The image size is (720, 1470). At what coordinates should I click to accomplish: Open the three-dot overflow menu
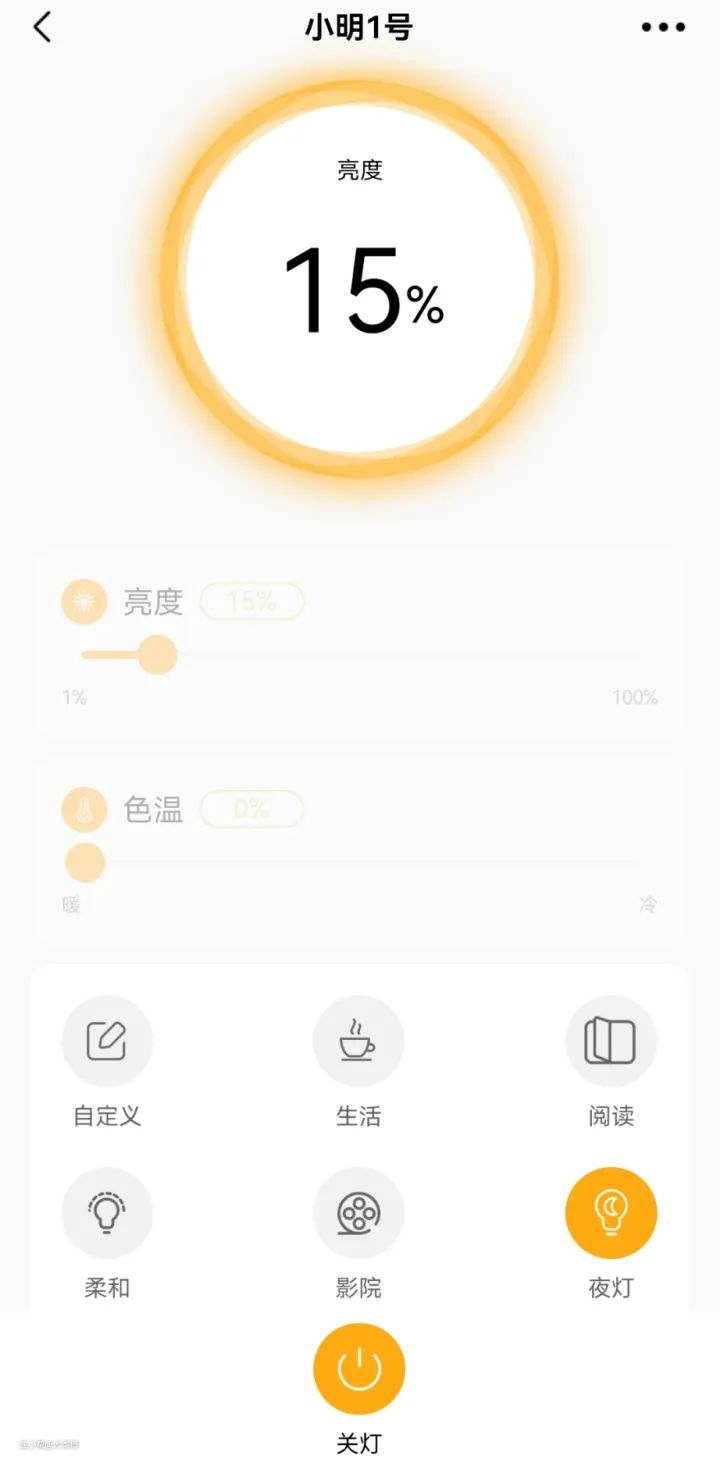tap(663, 27)
